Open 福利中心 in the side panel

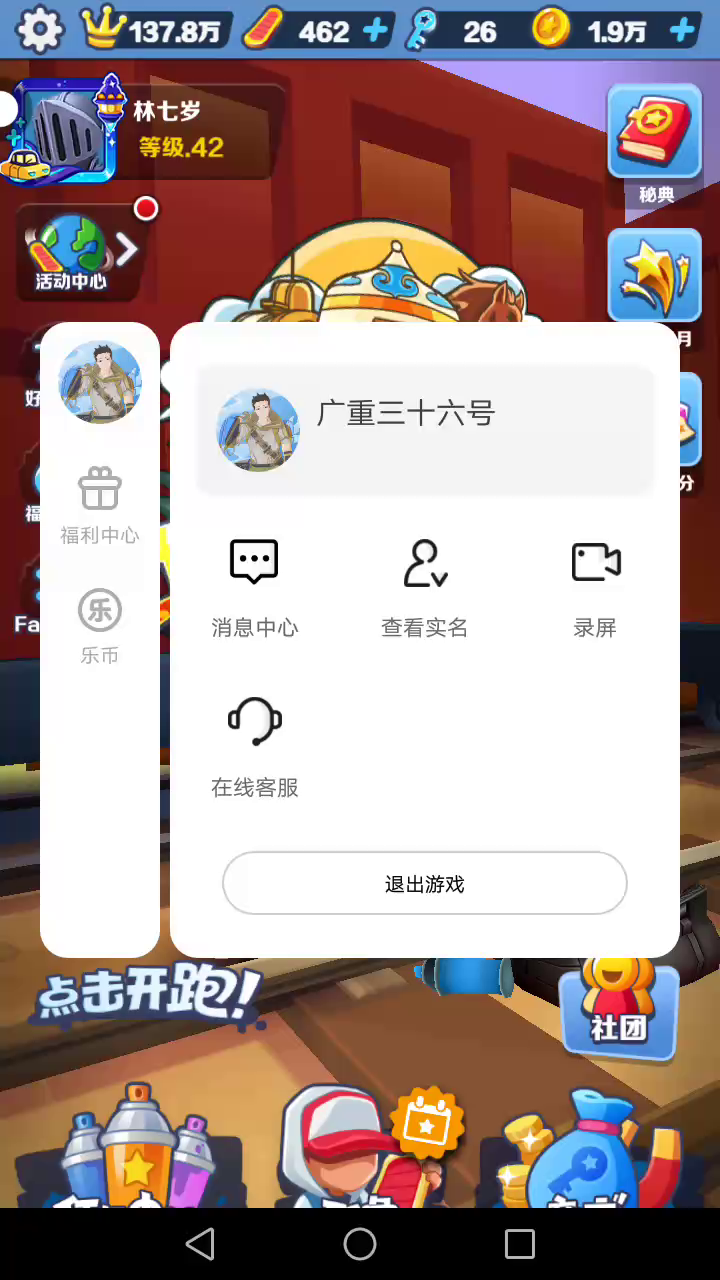tap(99, 505)
